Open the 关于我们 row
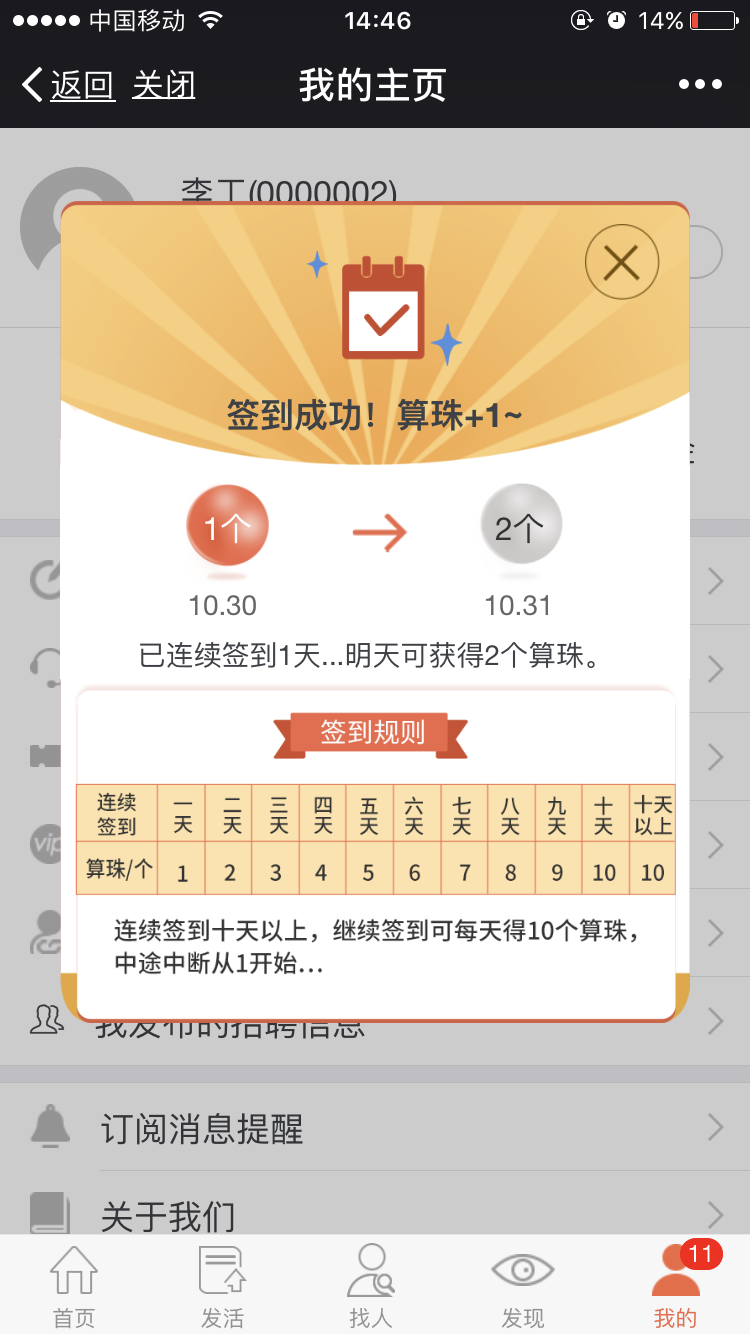The height and width of the screenshot is (1334, 750). pyautogui.click(x=375, y=1215)
